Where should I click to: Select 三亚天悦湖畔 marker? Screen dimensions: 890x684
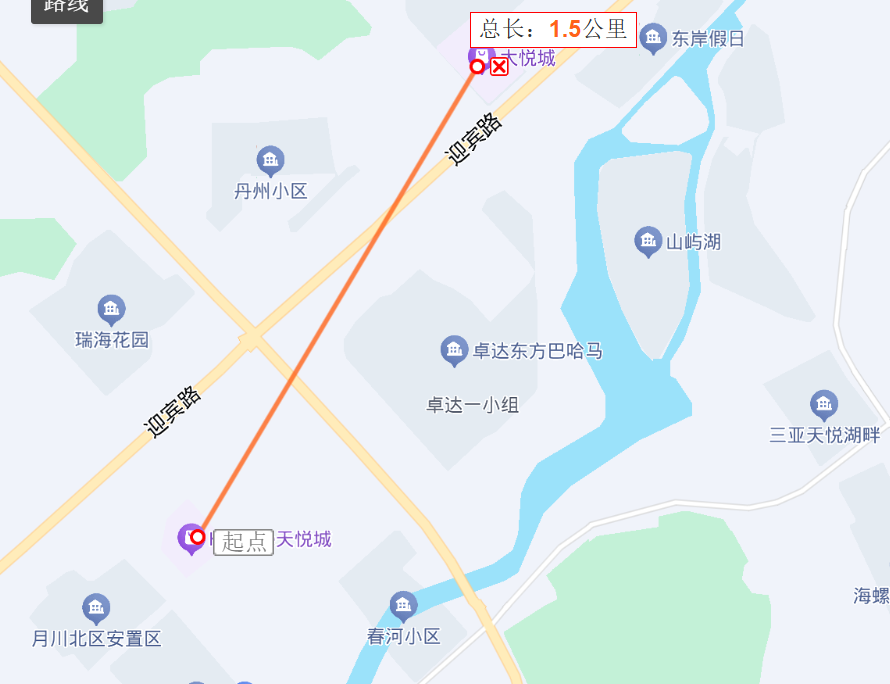pyautogui.click(x=824, y=405)
